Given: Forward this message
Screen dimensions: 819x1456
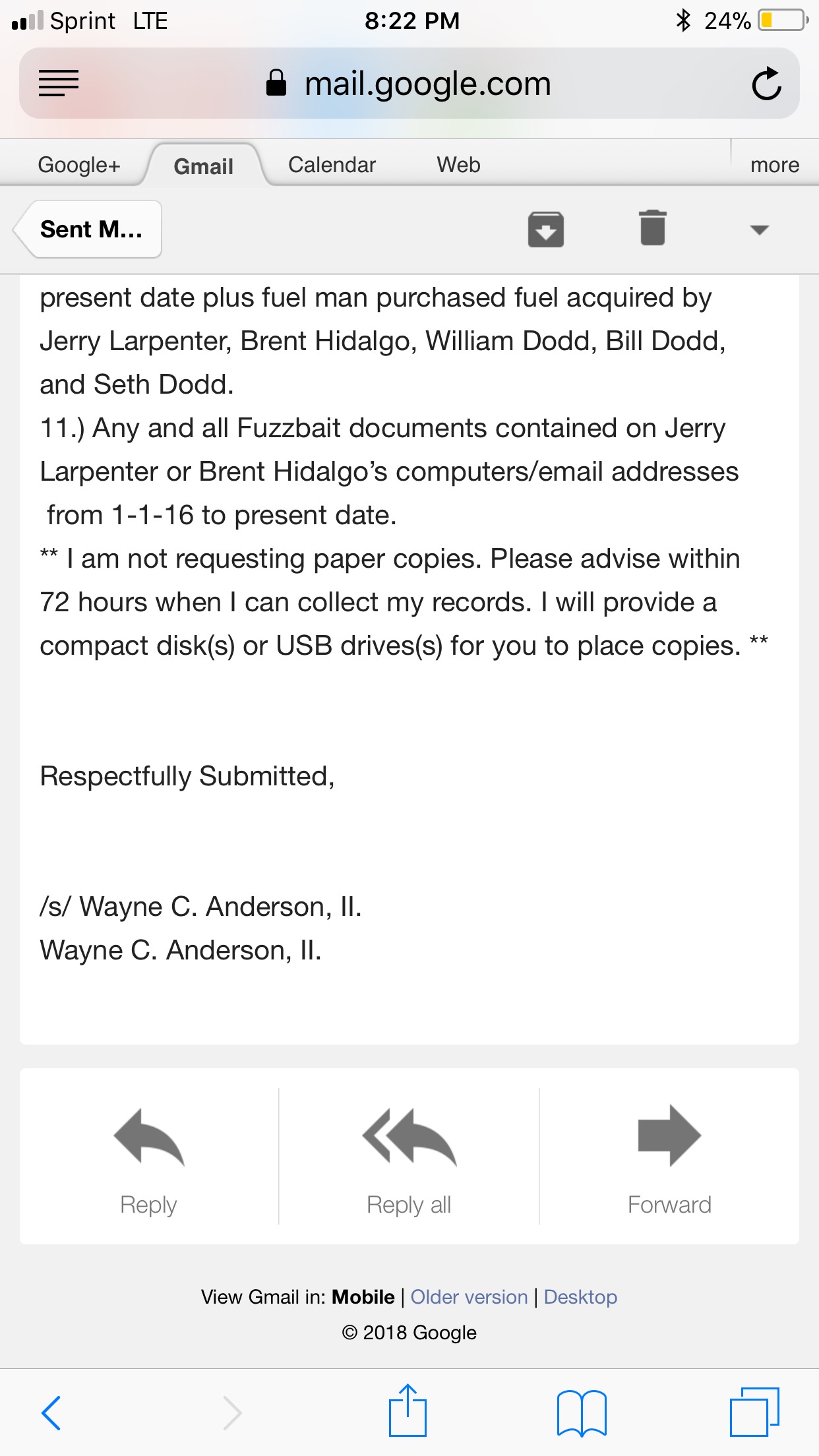Looking at the screenshot, I should click(x=669, y=1159).
